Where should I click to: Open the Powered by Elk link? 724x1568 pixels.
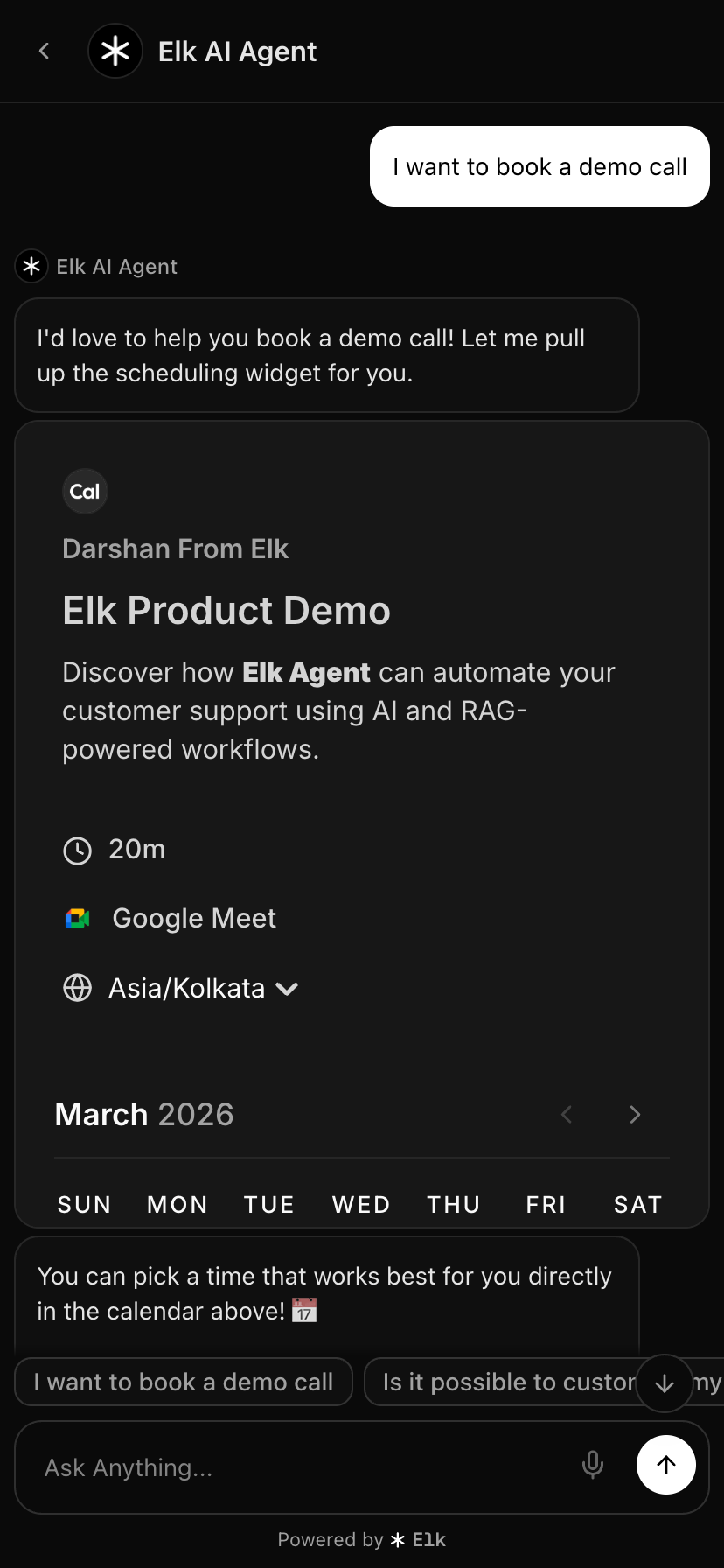362,1540
